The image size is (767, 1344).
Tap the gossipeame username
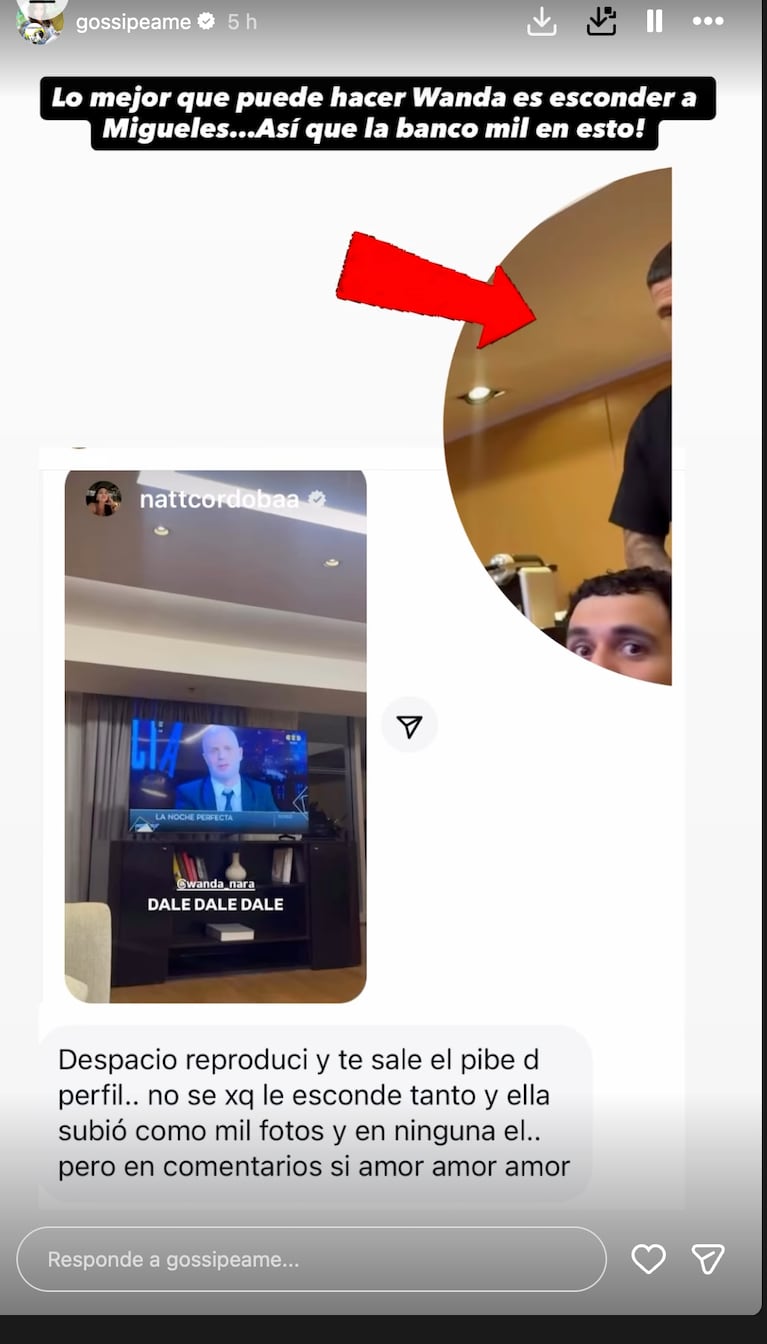click(x=133, y=21)
